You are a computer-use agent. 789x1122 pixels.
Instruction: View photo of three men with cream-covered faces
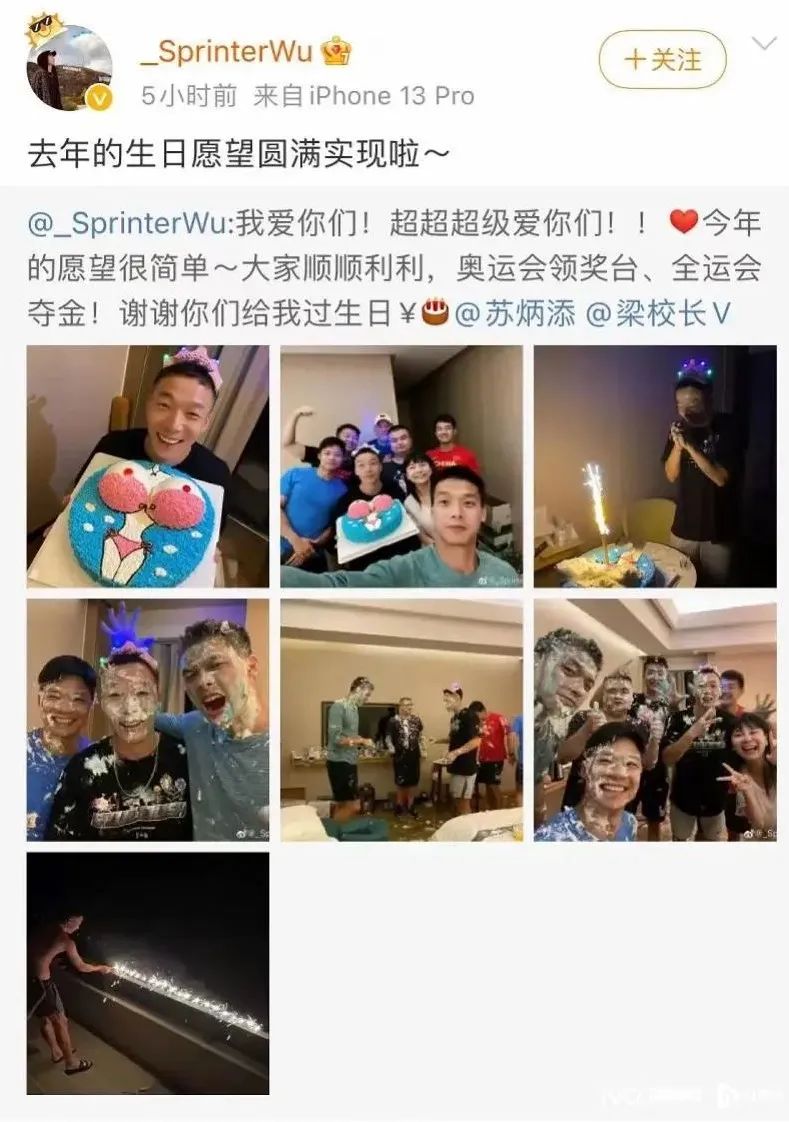148,720
